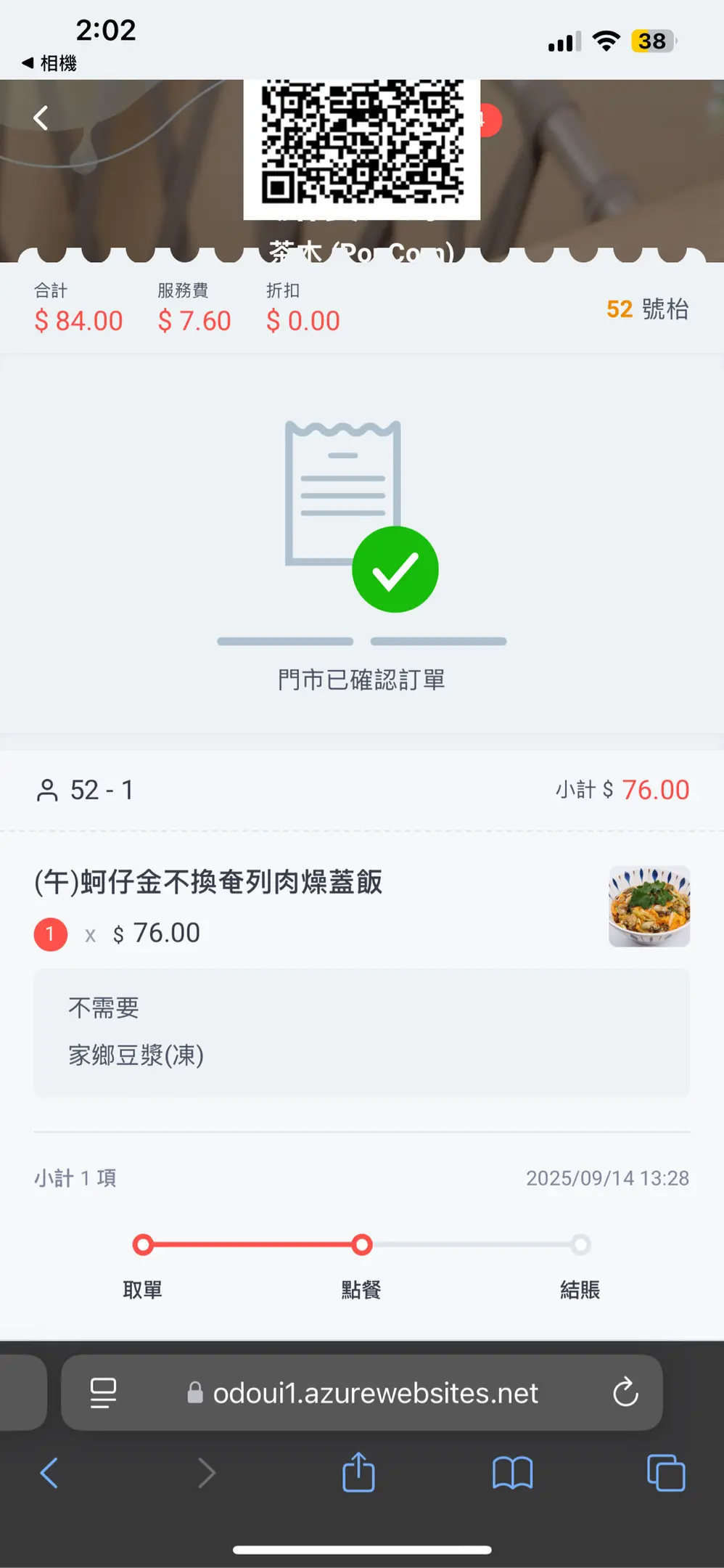Open Safari page settings menu
Viewport: 724px width, 1568px height.
tap(103, 1393)
